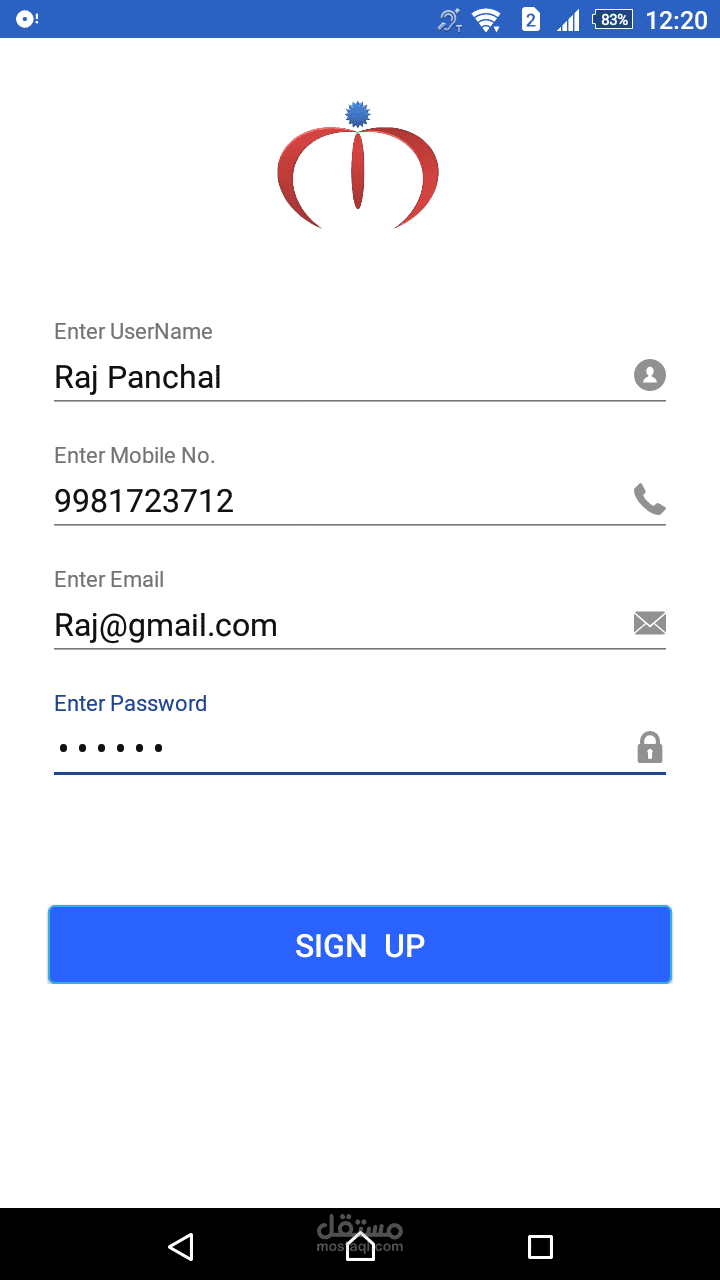
Task: Select the mobile number field
Action: coord(360,501)
